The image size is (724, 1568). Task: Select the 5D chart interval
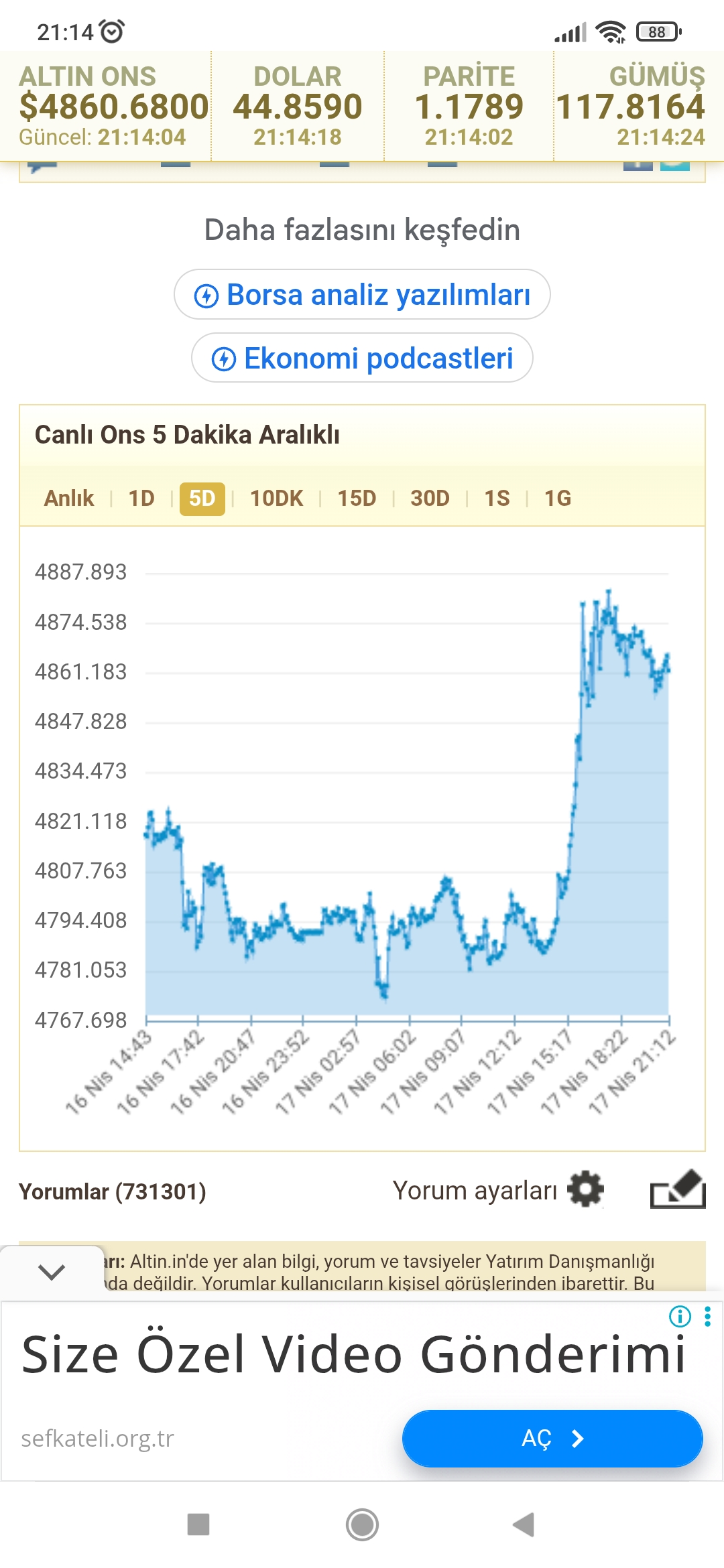[x=202, y=499]
